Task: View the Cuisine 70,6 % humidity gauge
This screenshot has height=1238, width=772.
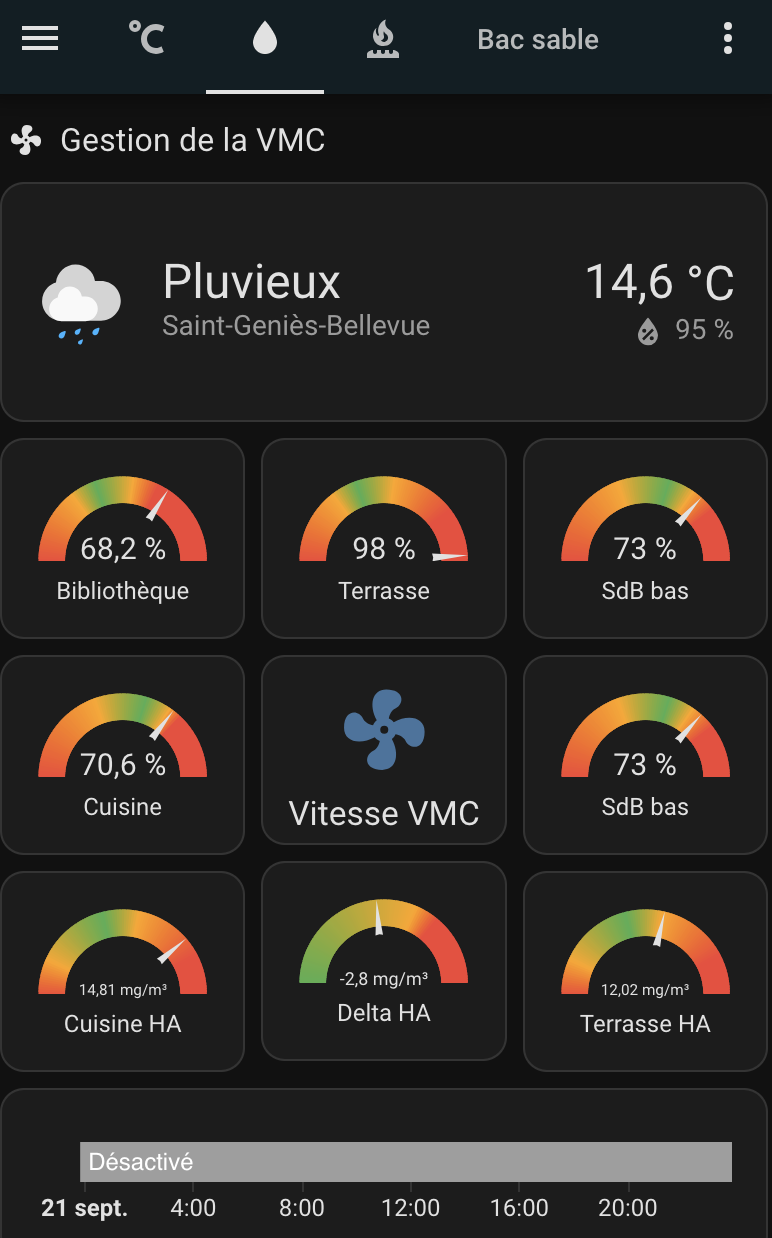Action: click(x=123, y=754)
